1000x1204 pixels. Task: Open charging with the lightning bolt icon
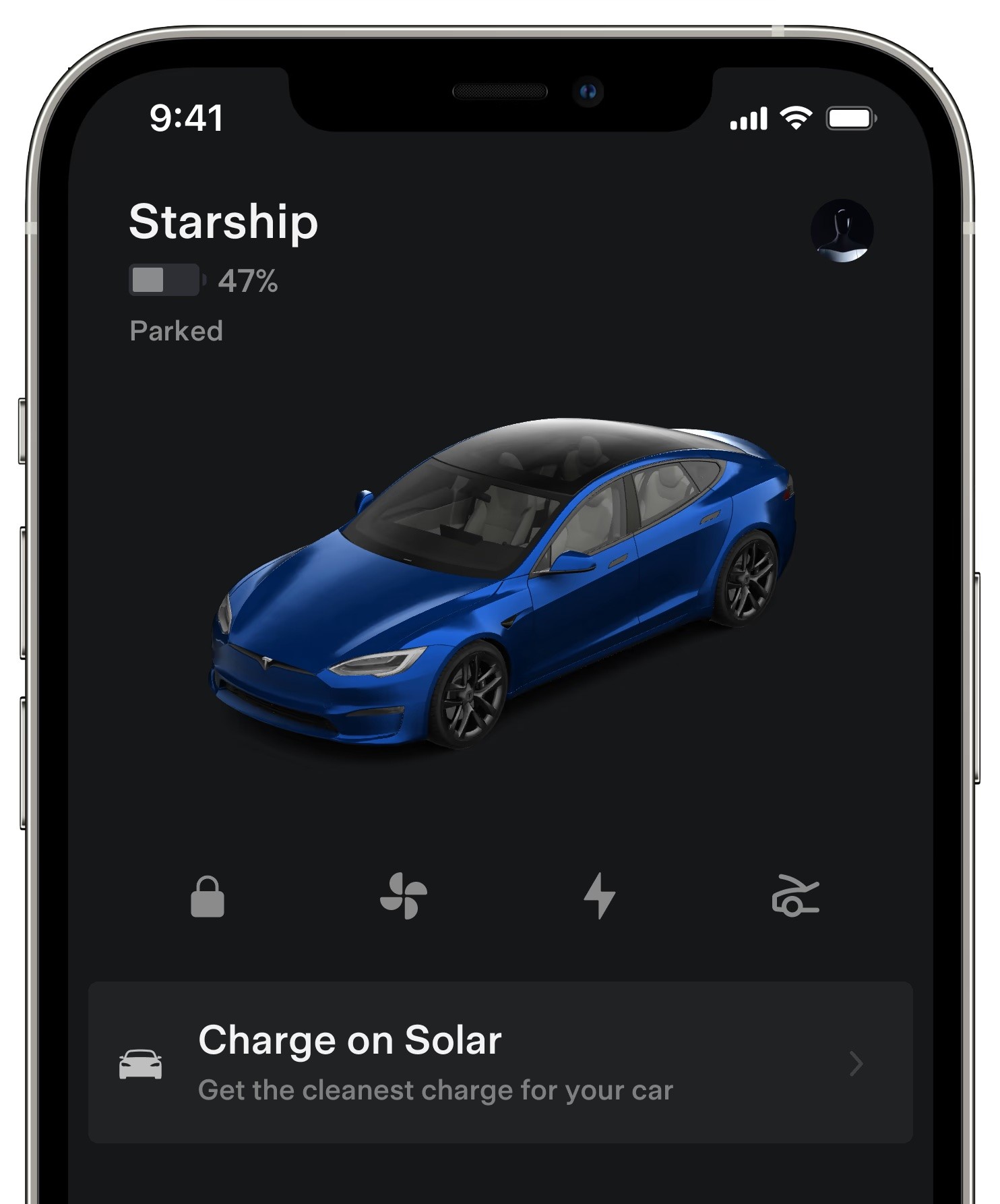point(599,896)
